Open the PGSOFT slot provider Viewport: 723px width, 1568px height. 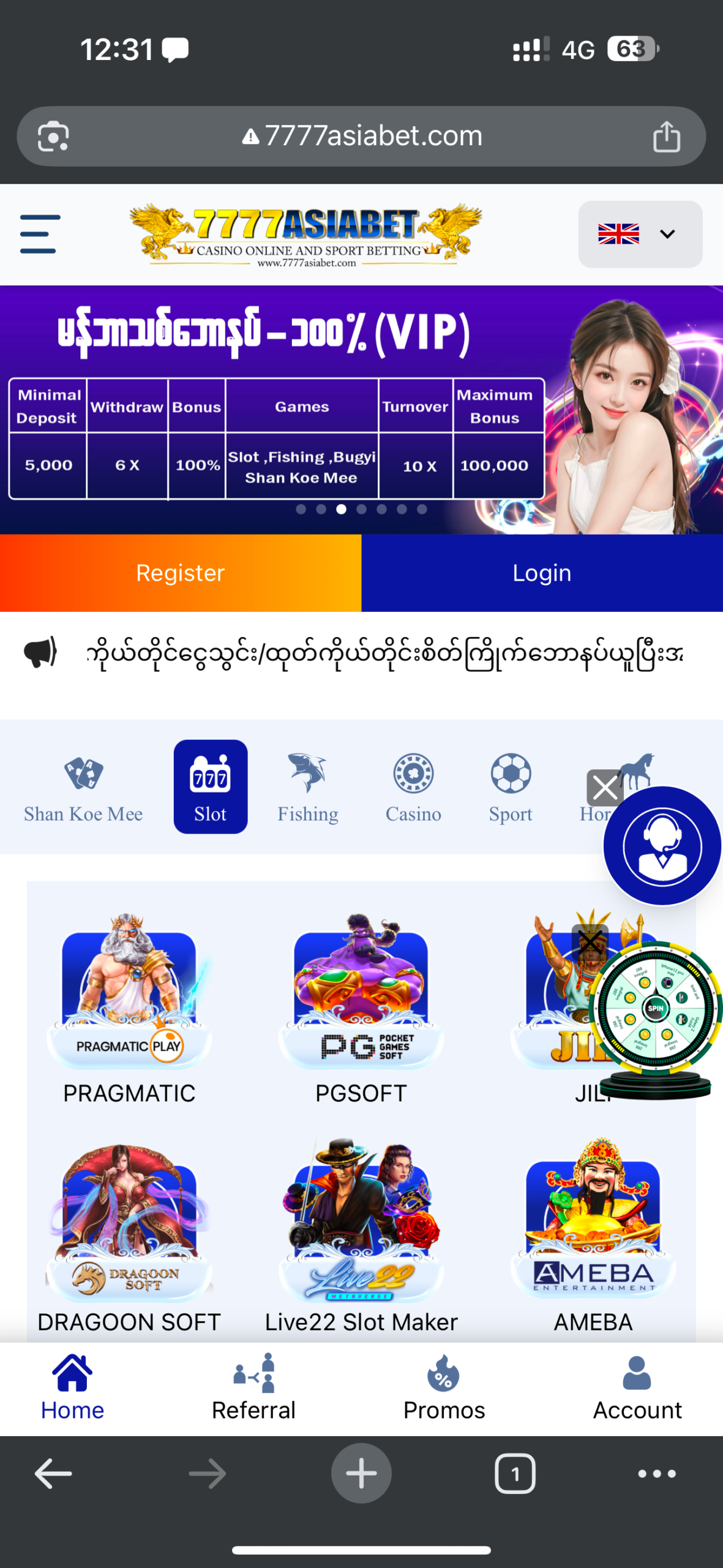click(361, 1005)
